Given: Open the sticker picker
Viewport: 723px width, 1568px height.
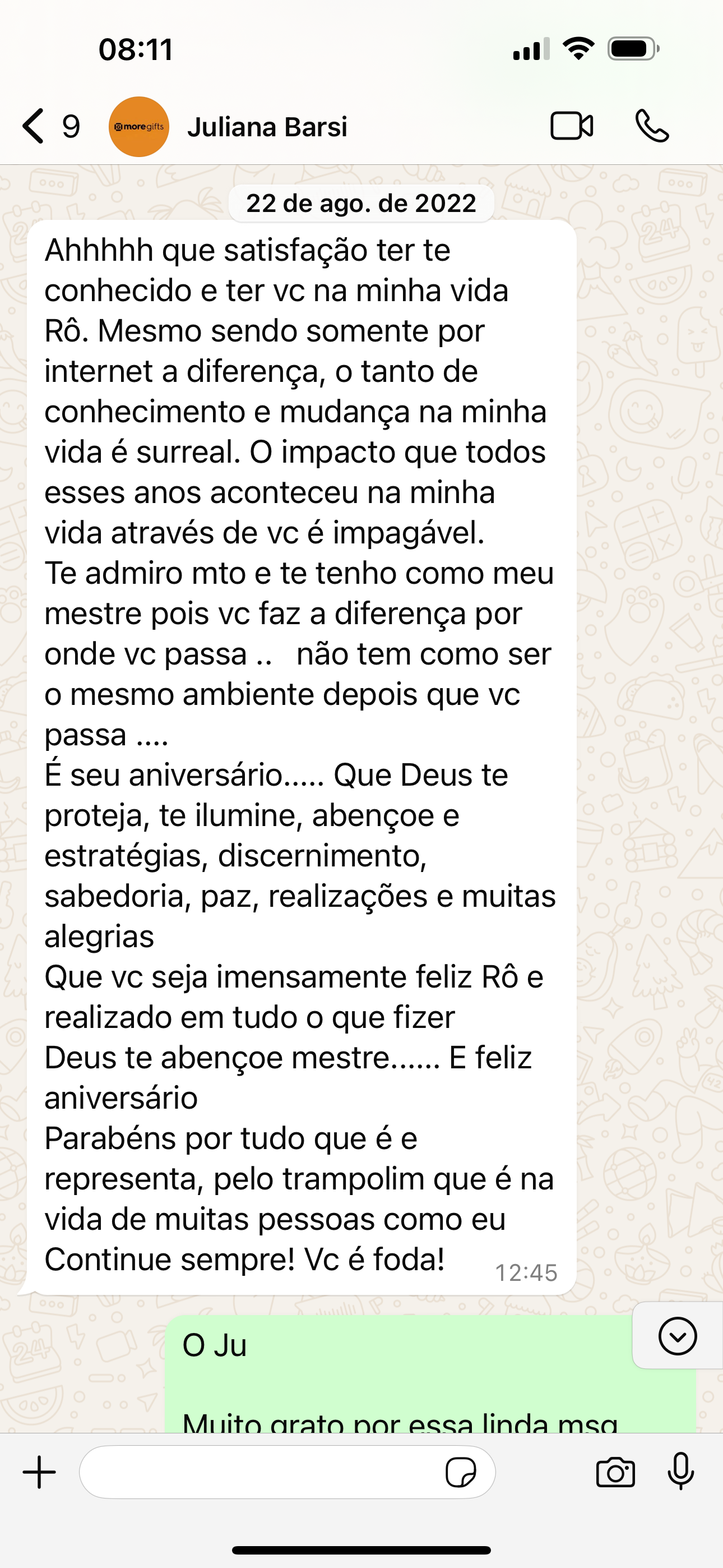Looking at the screenshot, I should (461, 1473).
